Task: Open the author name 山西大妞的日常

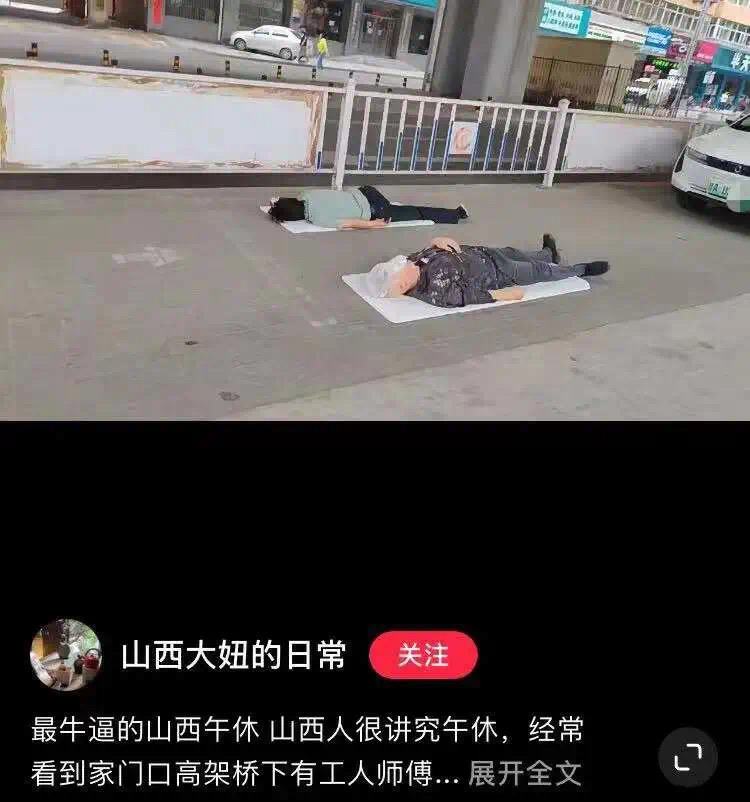Action: pyautogui.click(x=234, y=655)
